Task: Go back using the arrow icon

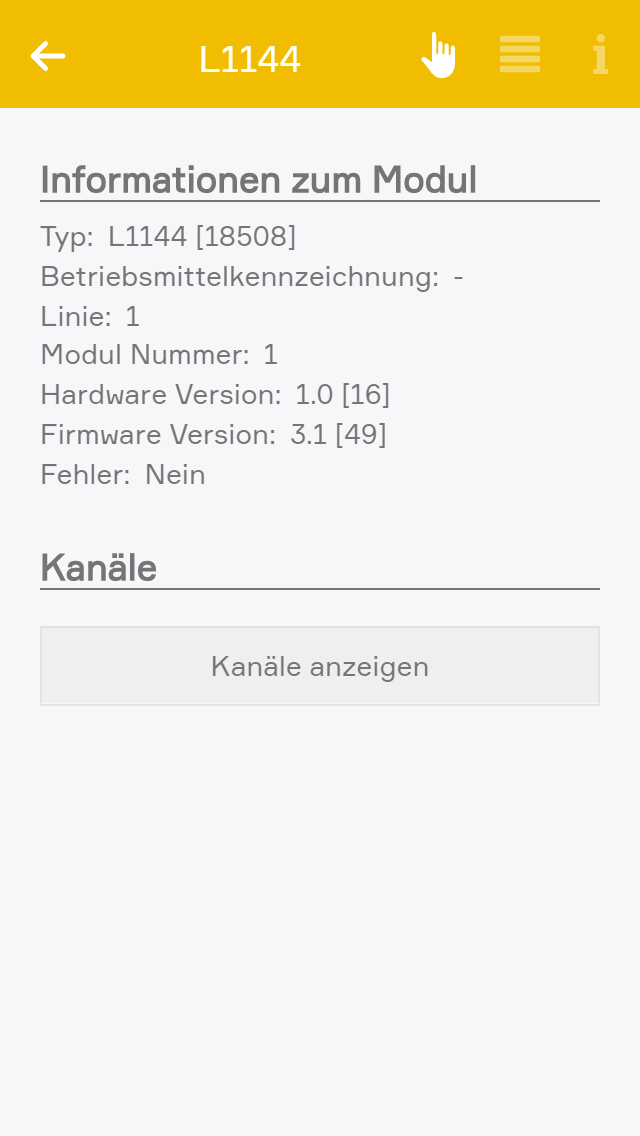Action: [48, 56]
